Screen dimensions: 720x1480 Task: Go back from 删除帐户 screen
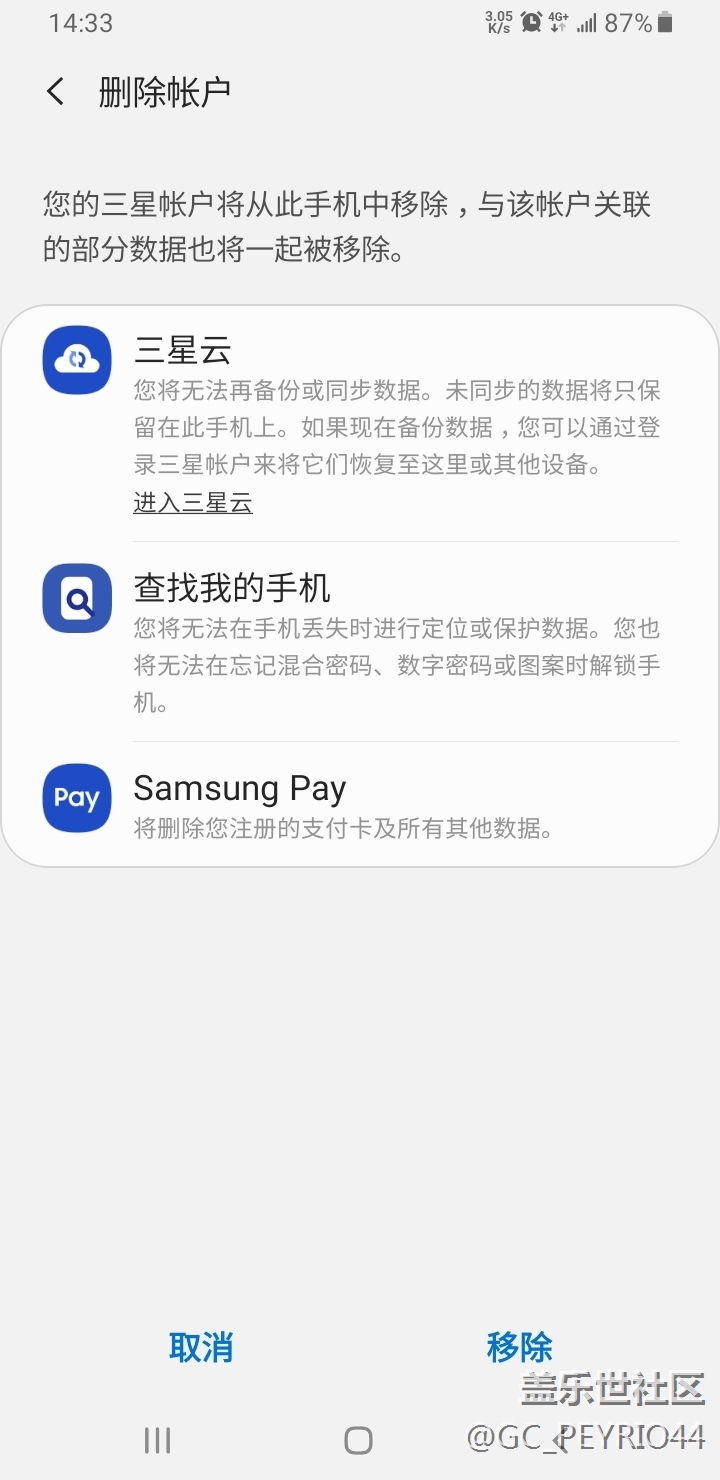pyautogui.click(x=56, y=92)
